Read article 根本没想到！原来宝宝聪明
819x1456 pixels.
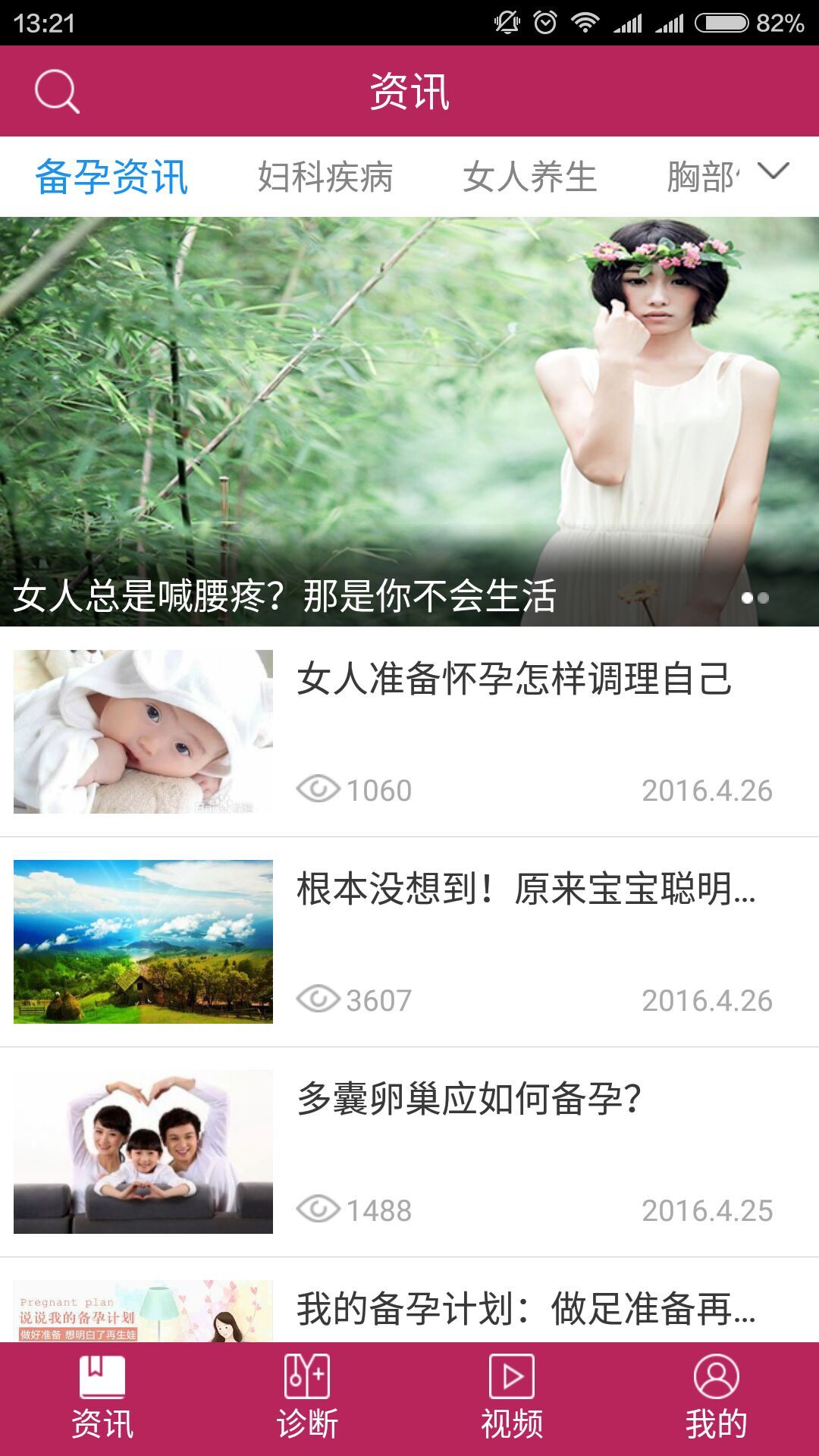526,889
